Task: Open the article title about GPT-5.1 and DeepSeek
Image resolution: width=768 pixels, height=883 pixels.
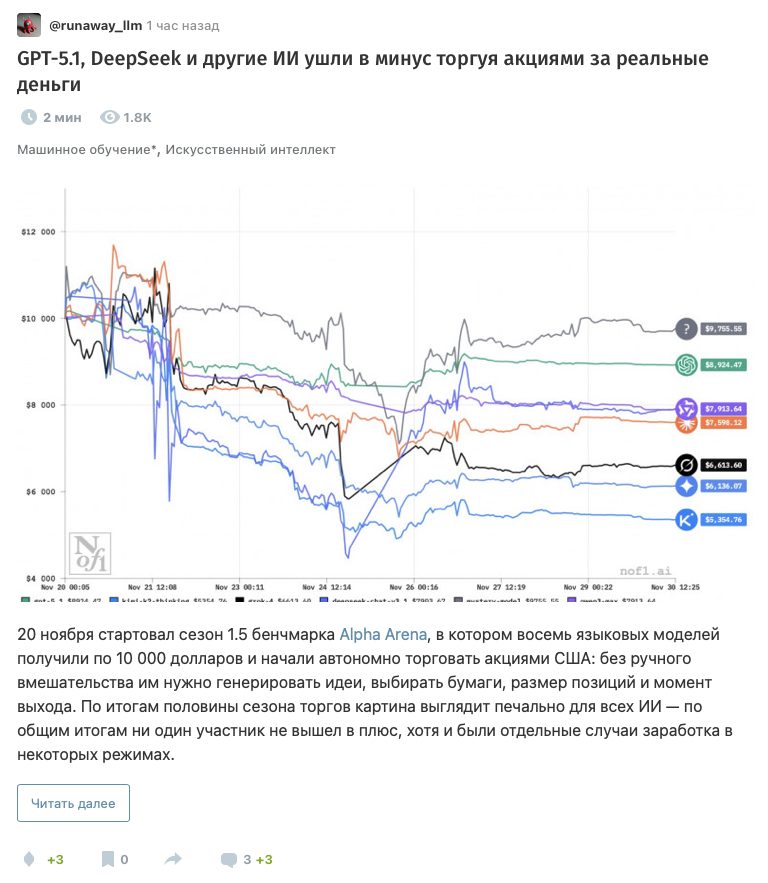Action: [x=362, y=72]
